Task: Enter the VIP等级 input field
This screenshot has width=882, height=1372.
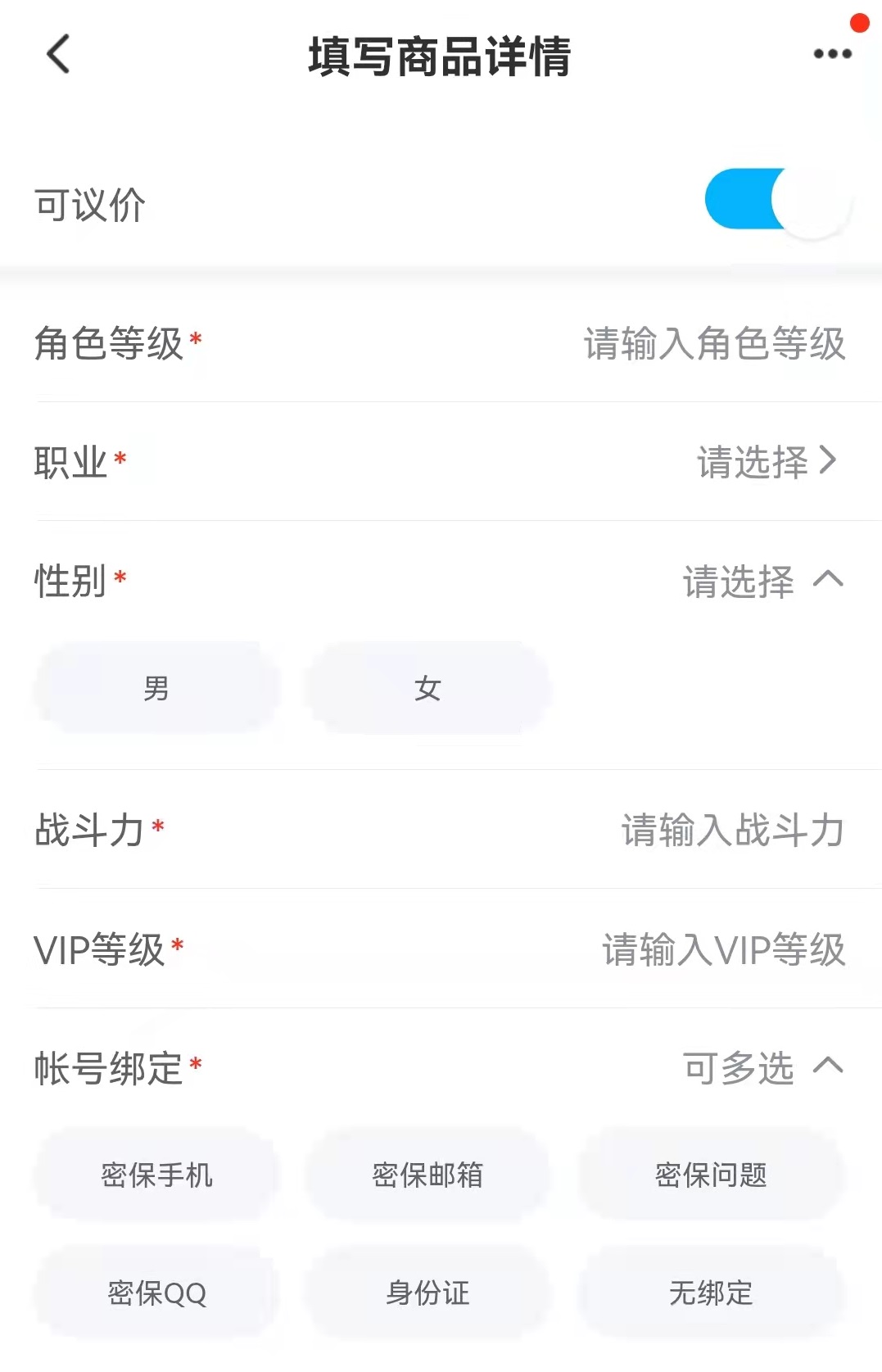Action: click(x=723, y=949)
